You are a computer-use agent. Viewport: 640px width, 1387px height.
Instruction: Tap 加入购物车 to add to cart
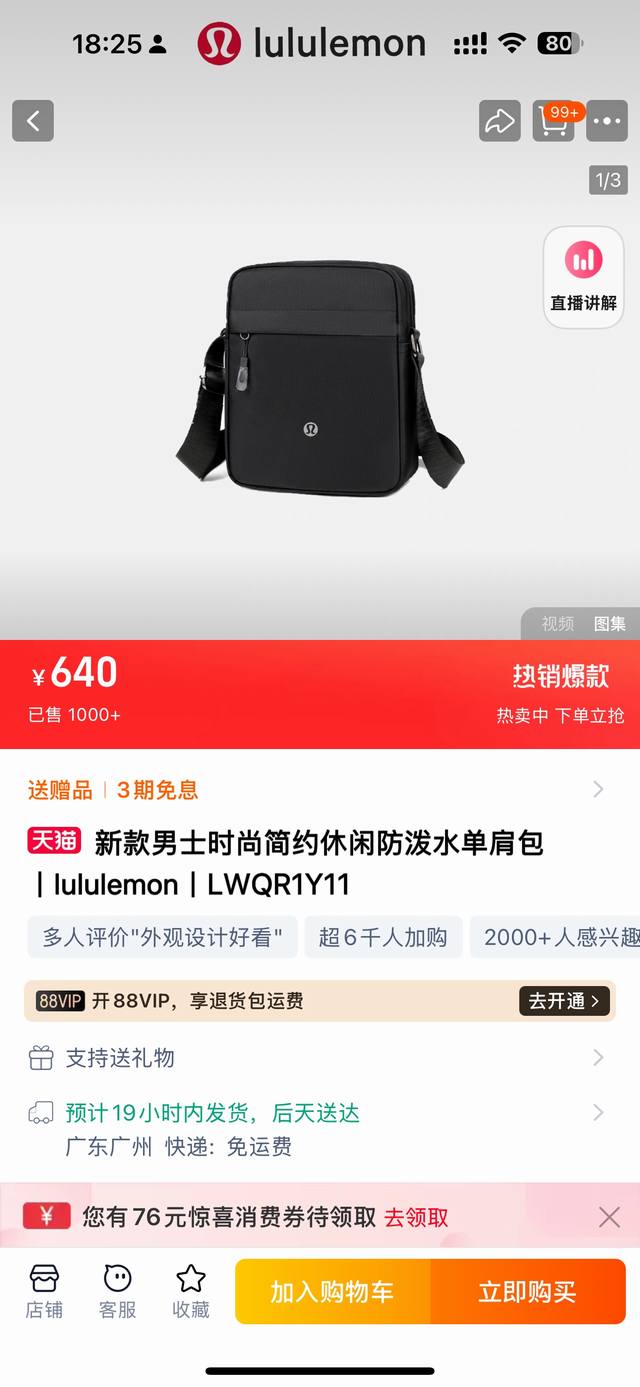tap(332, 1292)
